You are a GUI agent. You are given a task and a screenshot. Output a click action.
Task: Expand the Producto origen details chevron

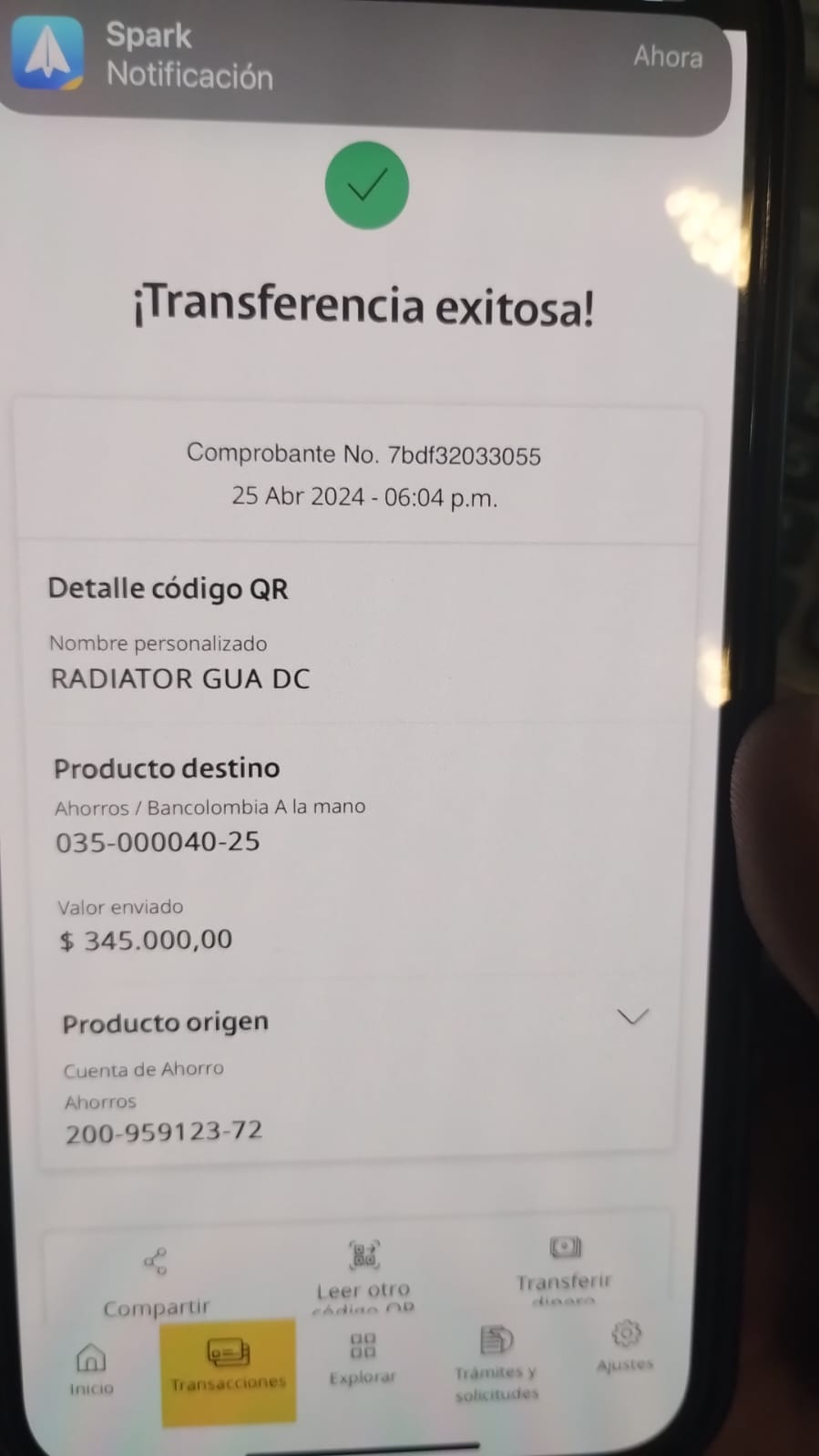tap(632, 1016)
